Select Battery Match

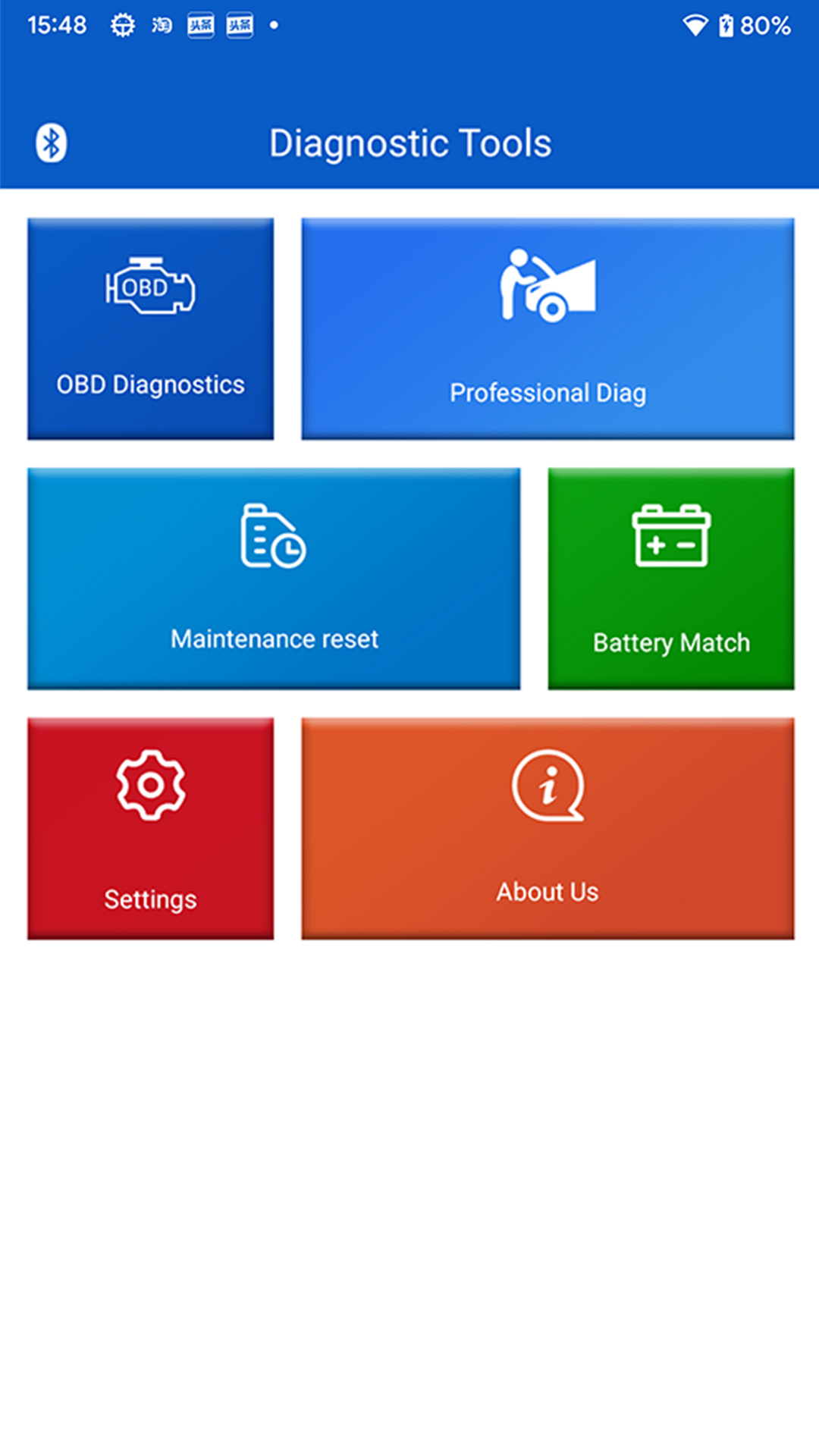pyautogui.click(x=671, y=579)
